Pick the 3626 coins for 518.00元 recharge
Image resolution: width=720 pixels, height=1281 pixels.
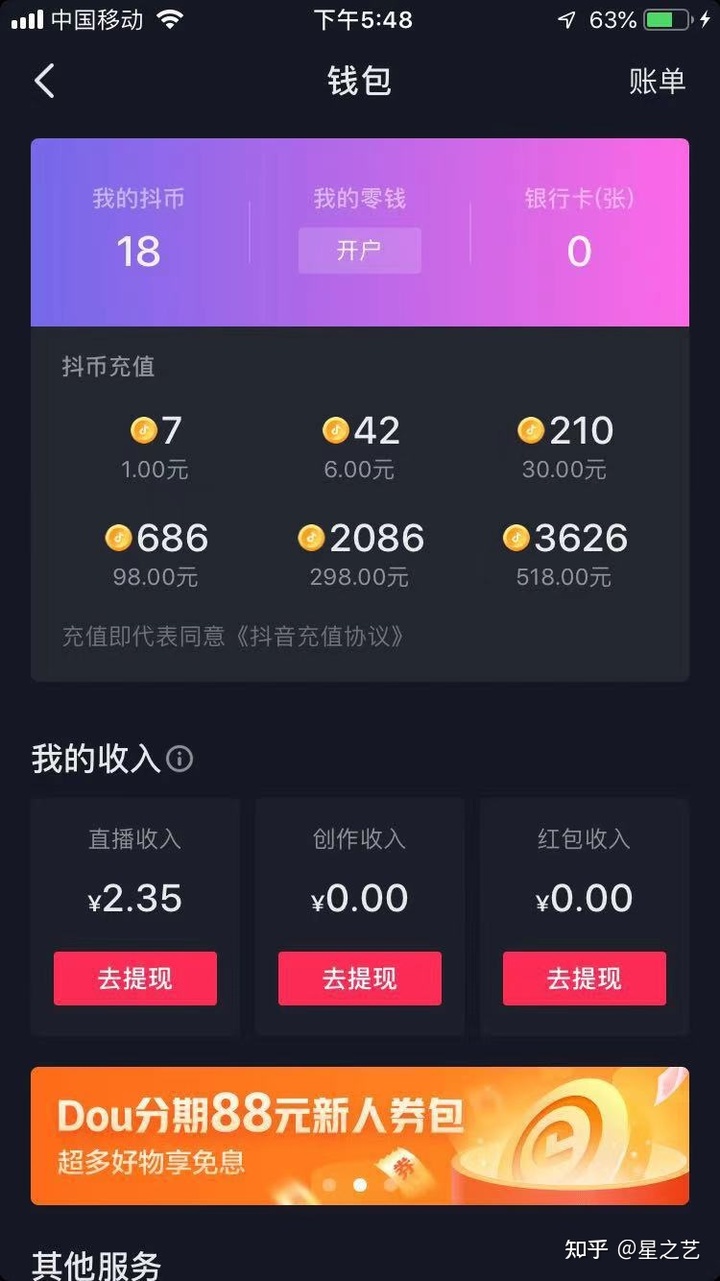[x=565, y=555]
